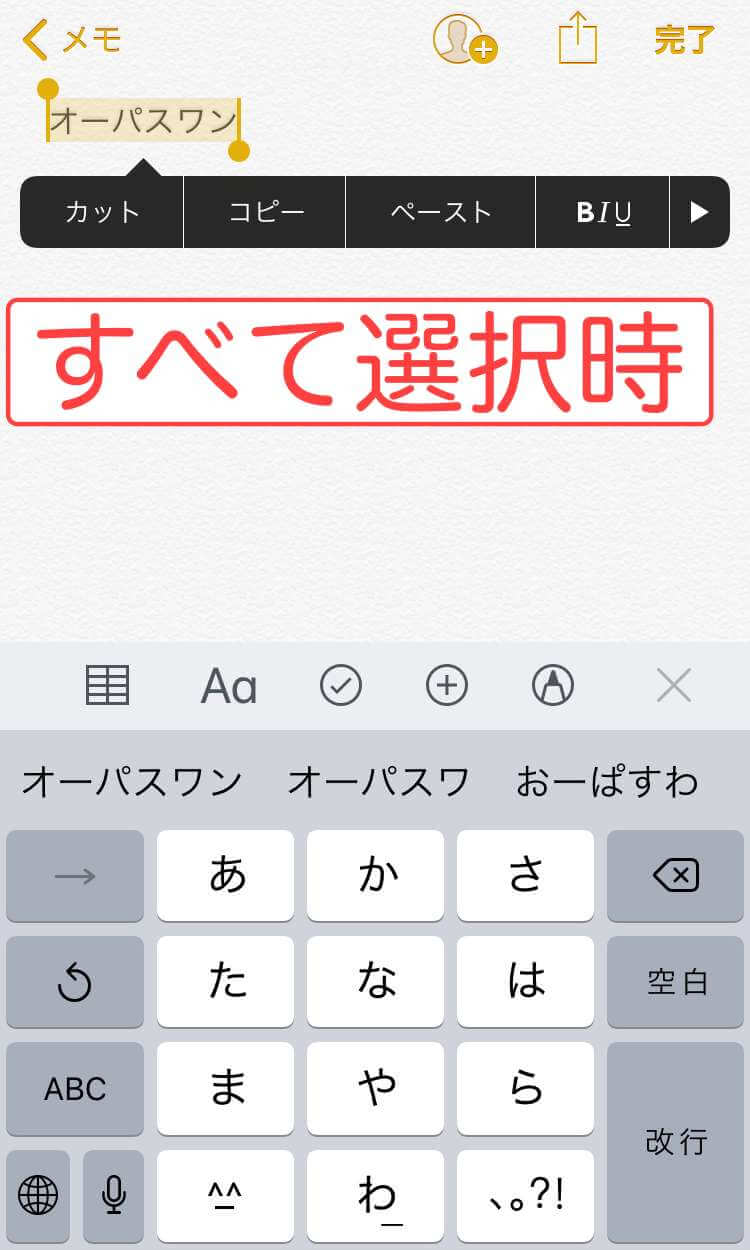Start dictation with the microphone key
750x1250 pixels.
[x=114, y=1195]
